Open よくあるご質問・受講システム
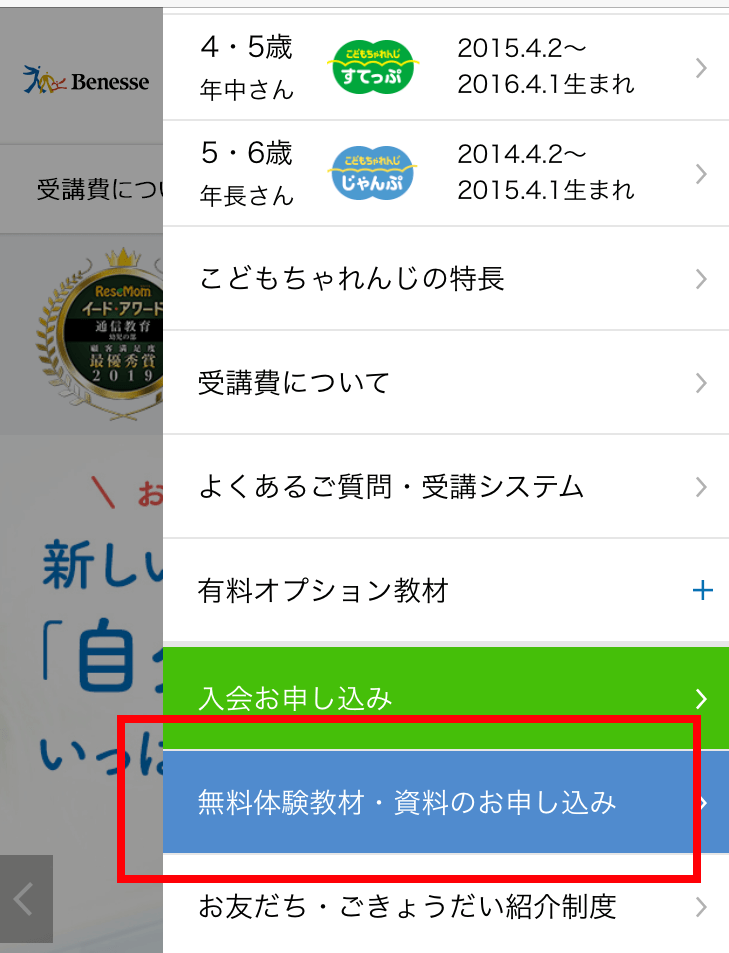 coord(445,487)
